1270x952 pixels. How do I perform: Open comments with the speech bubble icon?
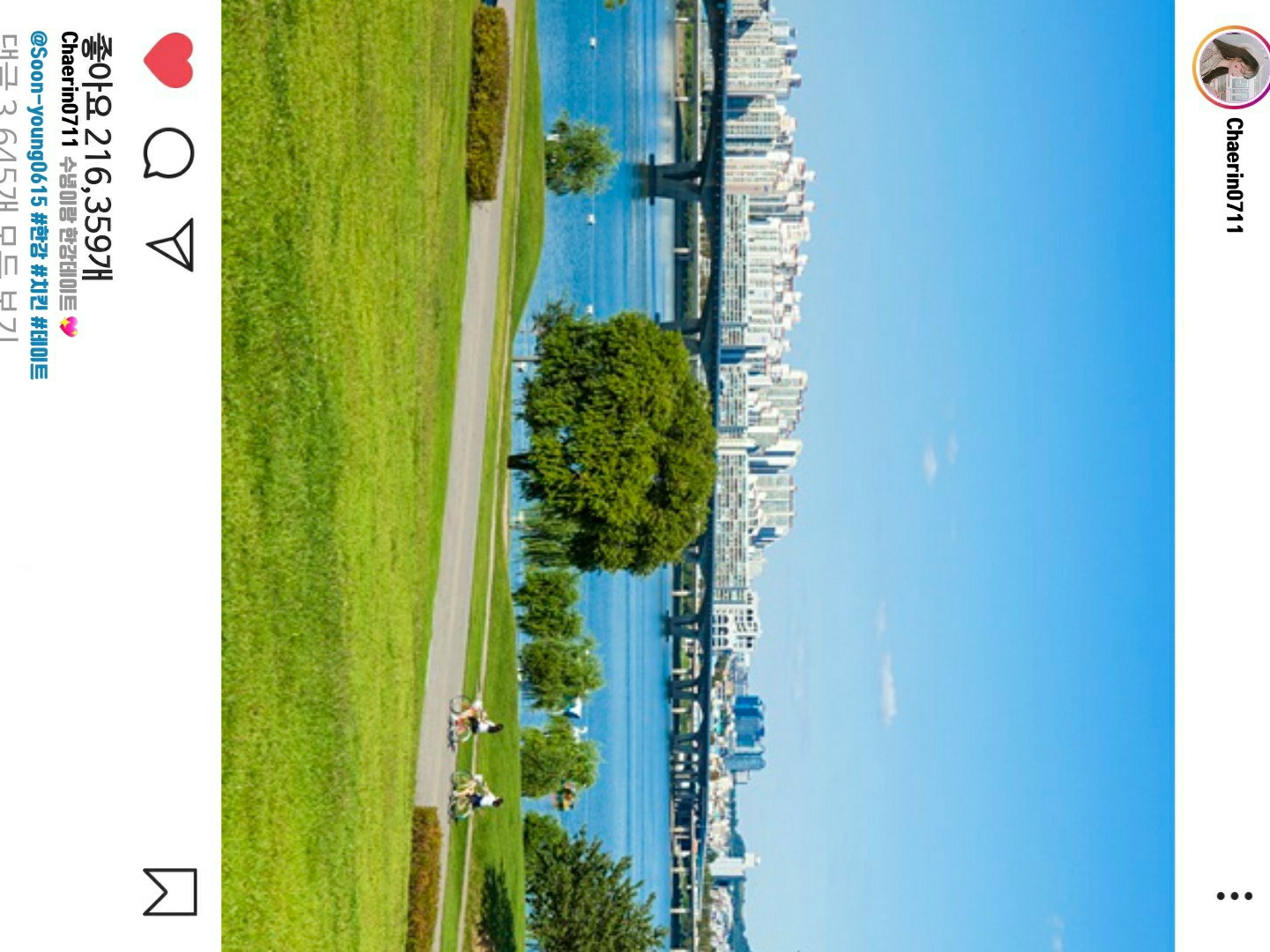coord(168,153)
